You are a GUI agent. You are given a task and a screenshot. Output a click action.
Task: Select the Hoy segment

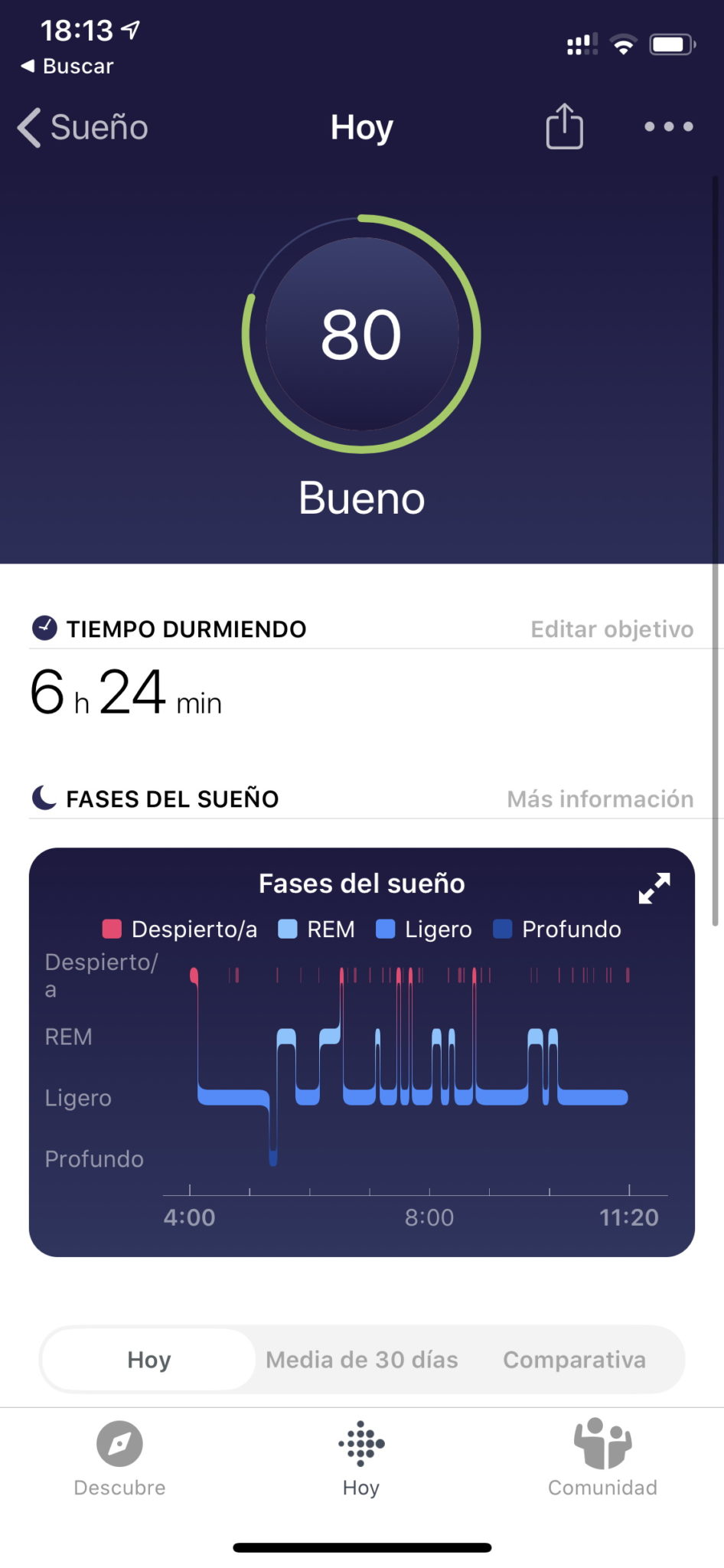[x=149, y=1360]
